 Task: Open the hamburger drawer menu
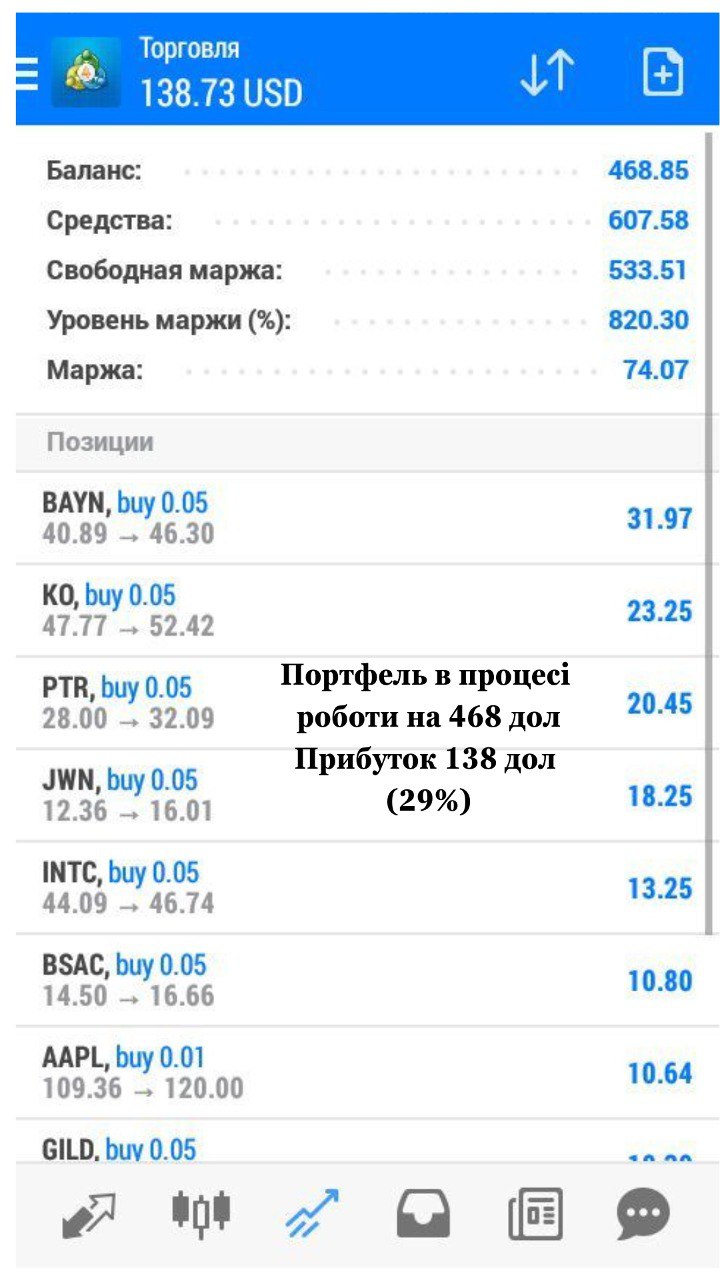[x=26, y=73]
